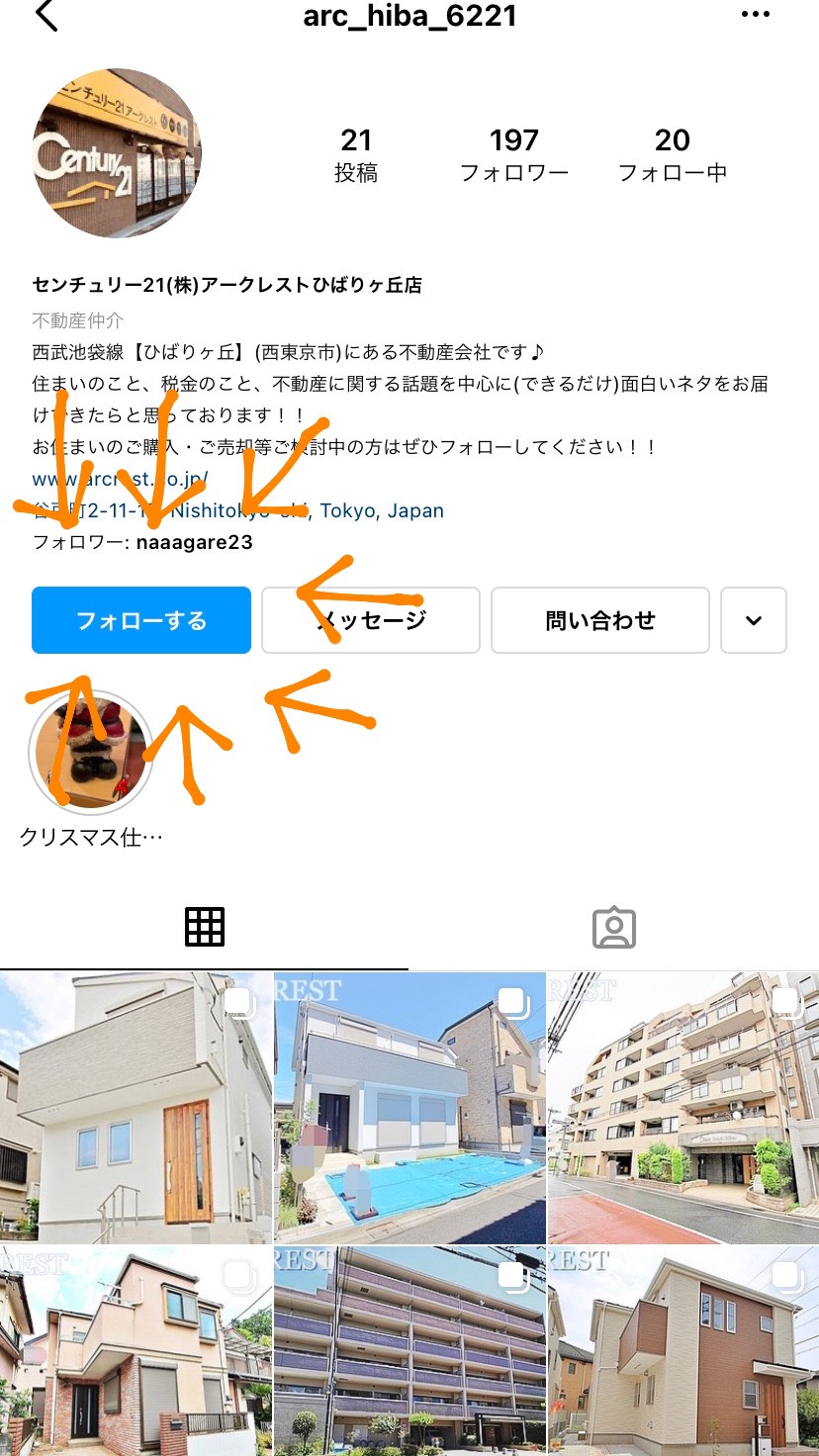Go back using the top arrow

pyautogui.click(x=46, y=17)
